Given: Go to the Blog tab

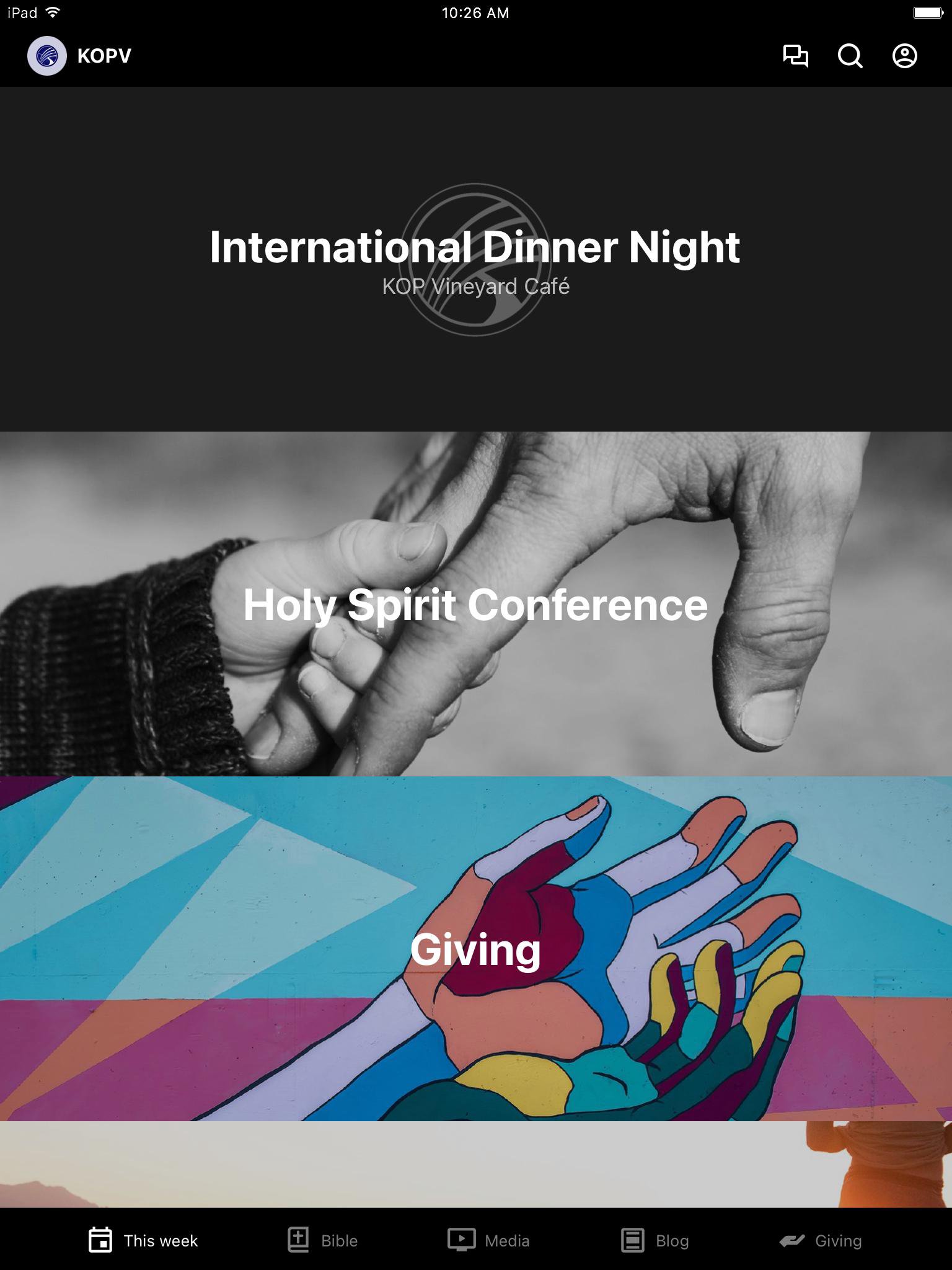Looking at the screenshot, I should 655,1240.
